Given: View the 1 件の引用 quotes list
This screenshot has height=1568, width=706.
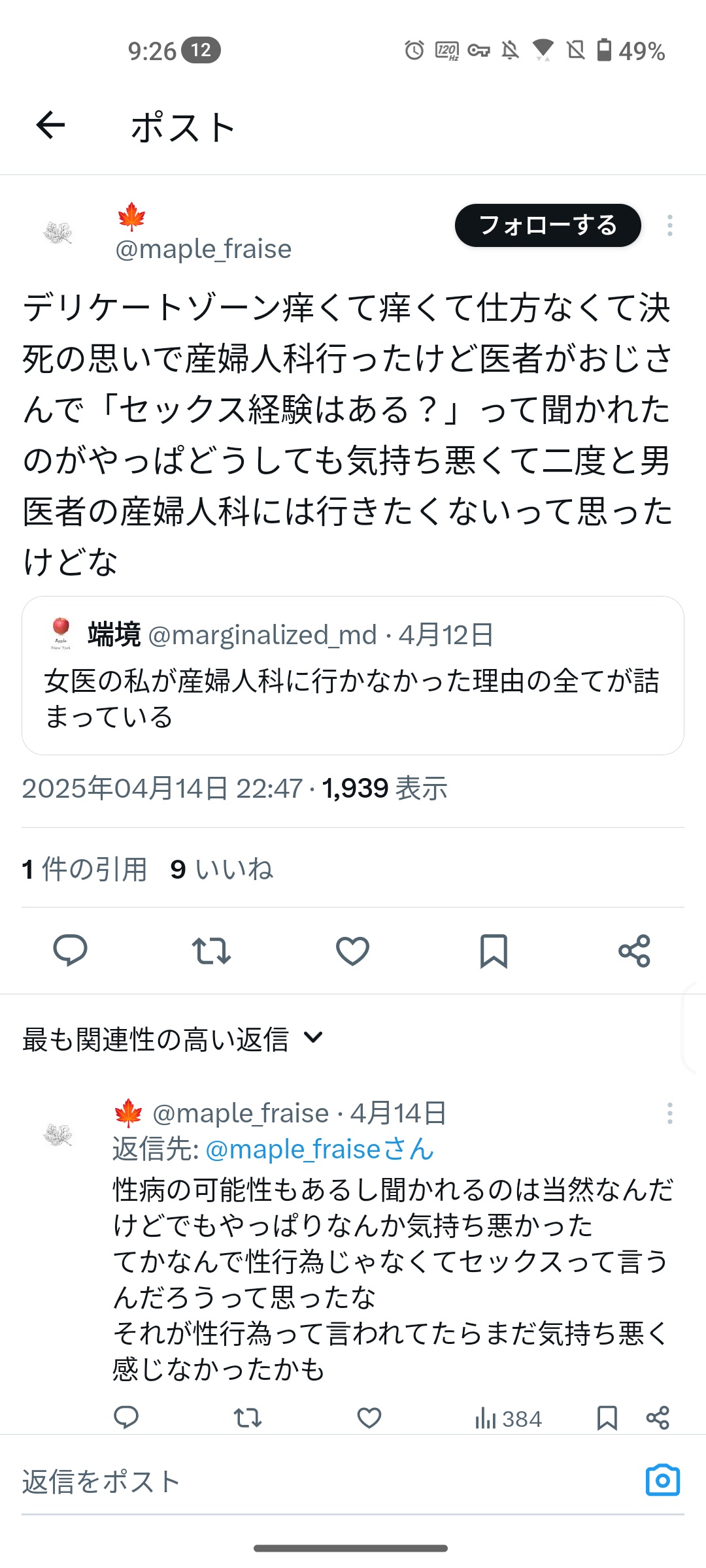Looking at the screenshot, I should click(85, 870).
